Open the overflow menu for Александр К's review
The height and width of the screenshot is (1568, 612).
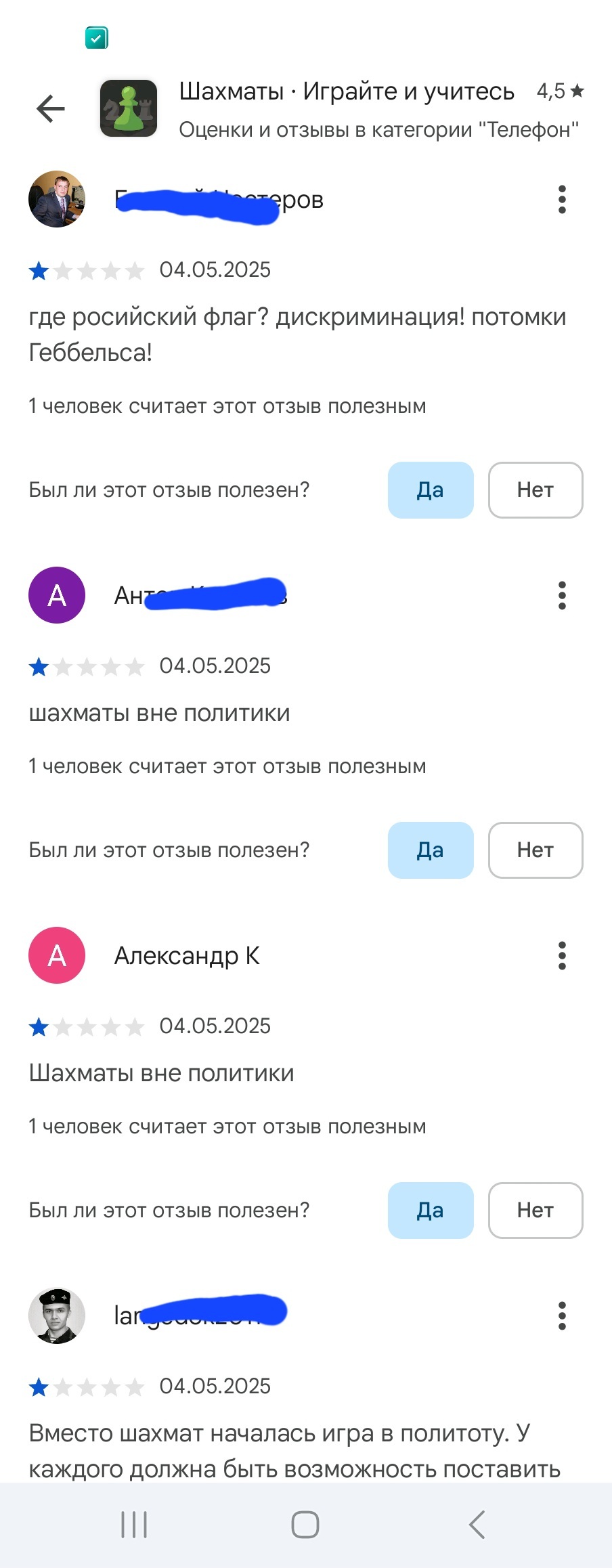[562, 956]
